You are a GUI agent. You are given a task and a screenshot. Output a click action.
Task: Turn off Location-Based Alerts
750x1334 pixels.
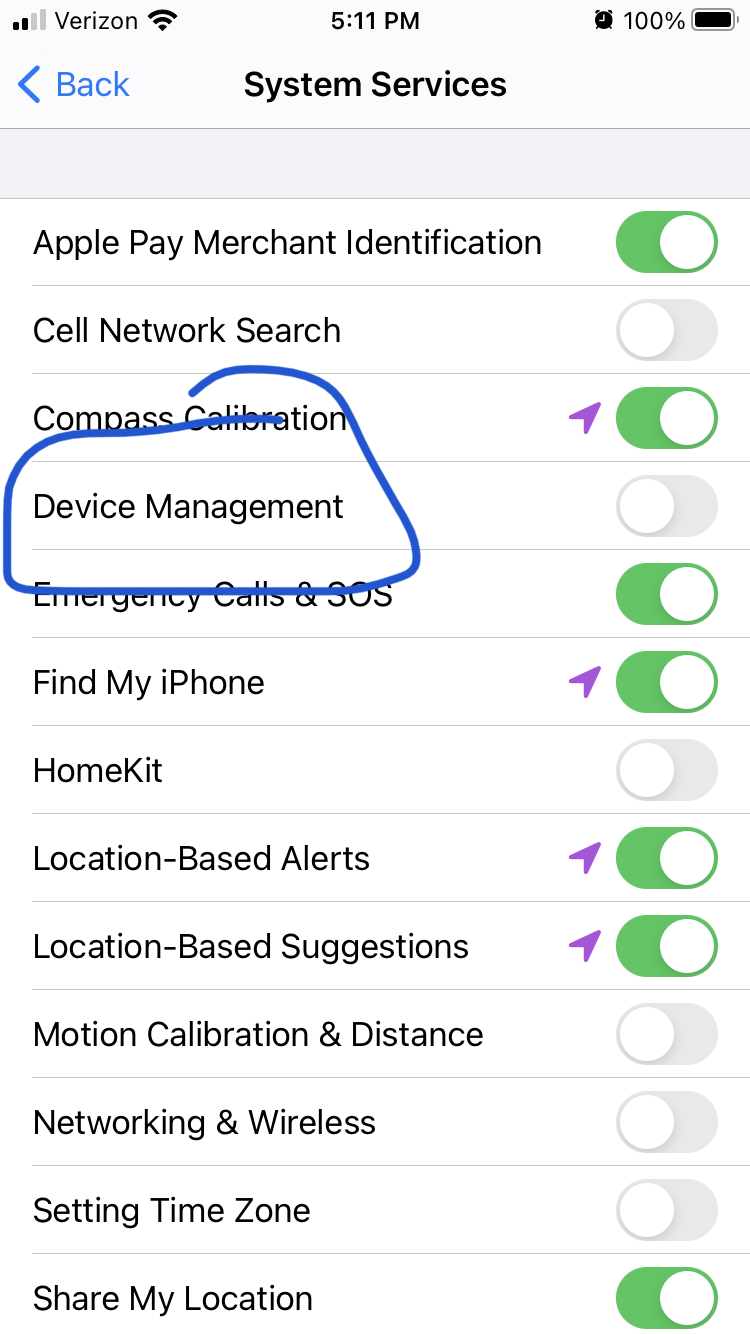(666, 858)
